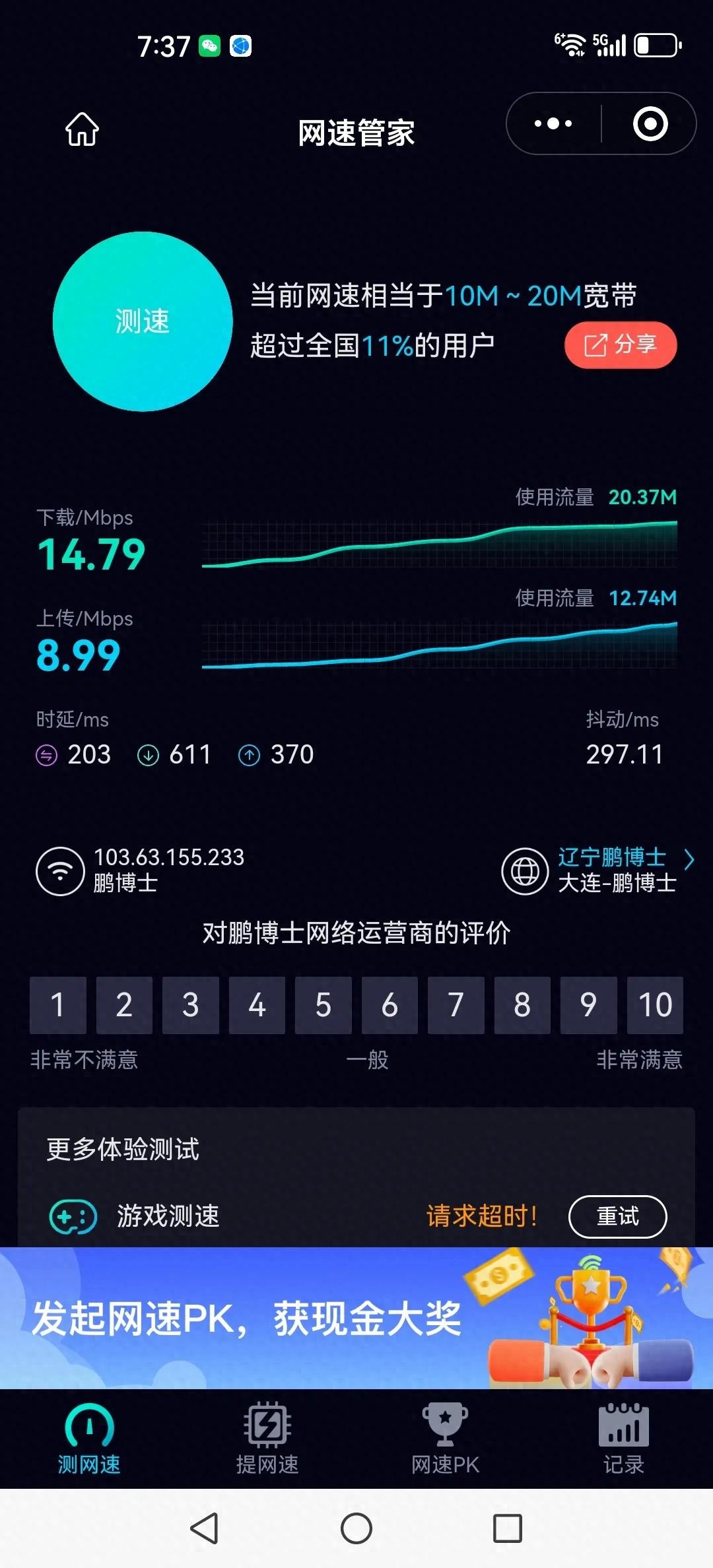This screenshot has width=713, height=1568.
Task: Switch to the 提网速 tab
Action: [267, 1439]
